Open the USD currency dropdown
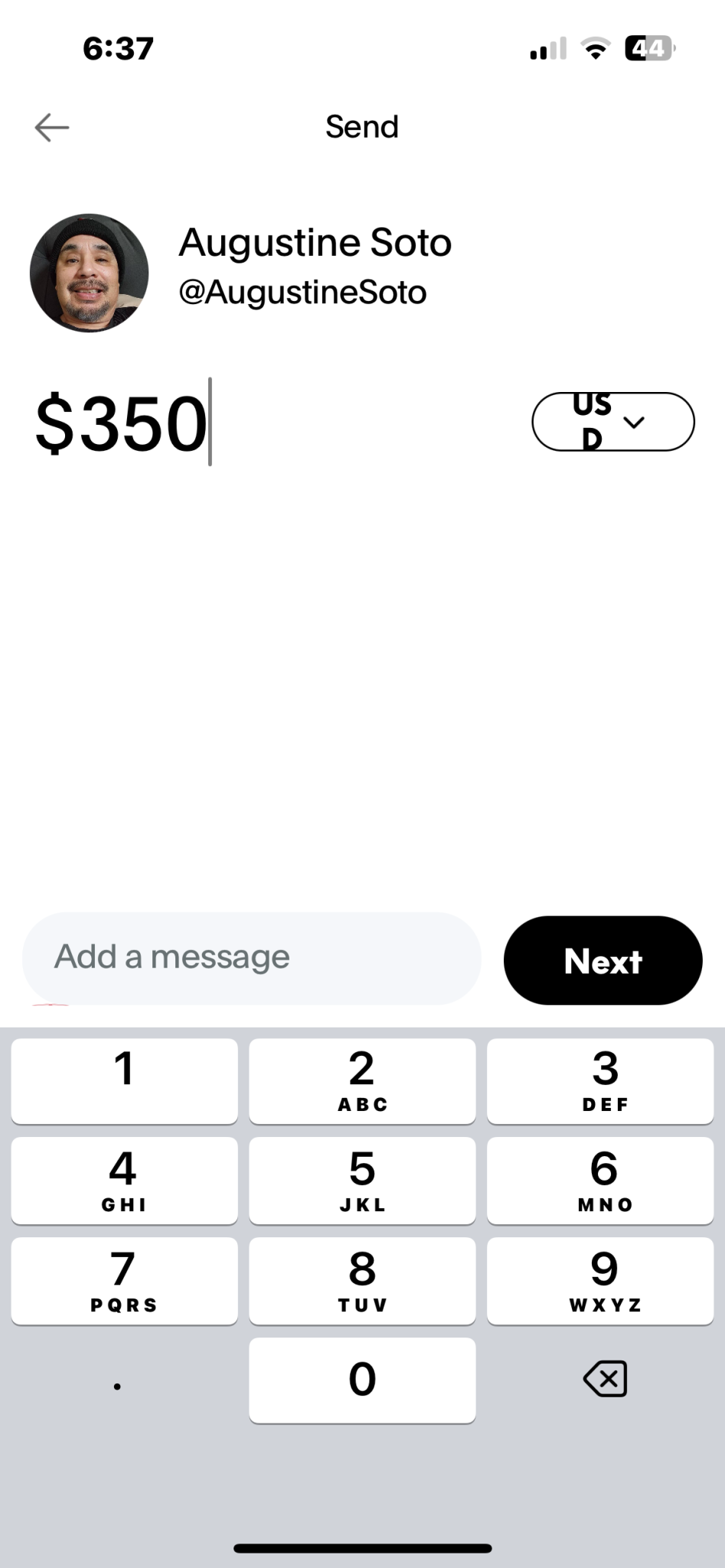Image resolution: width=725 pixels, height=1568 pixels. [x=612, y=422]
